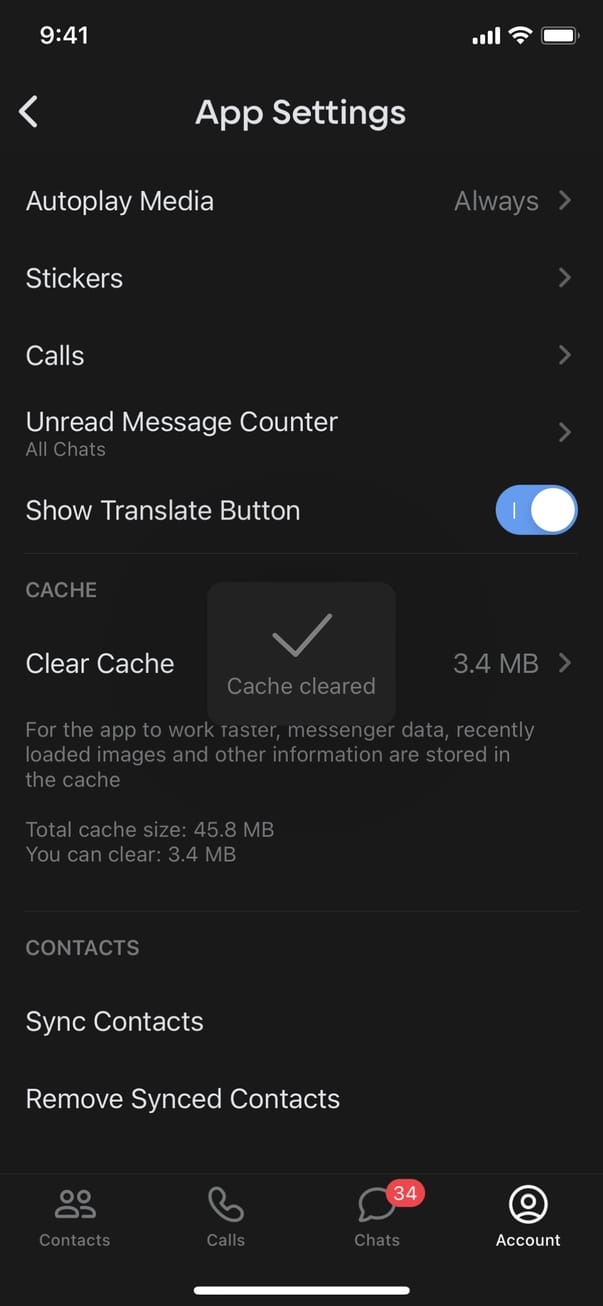Viewport: 603px width, 1306px height.
Task: Open the Calls settings row
Action: point(300,355)
